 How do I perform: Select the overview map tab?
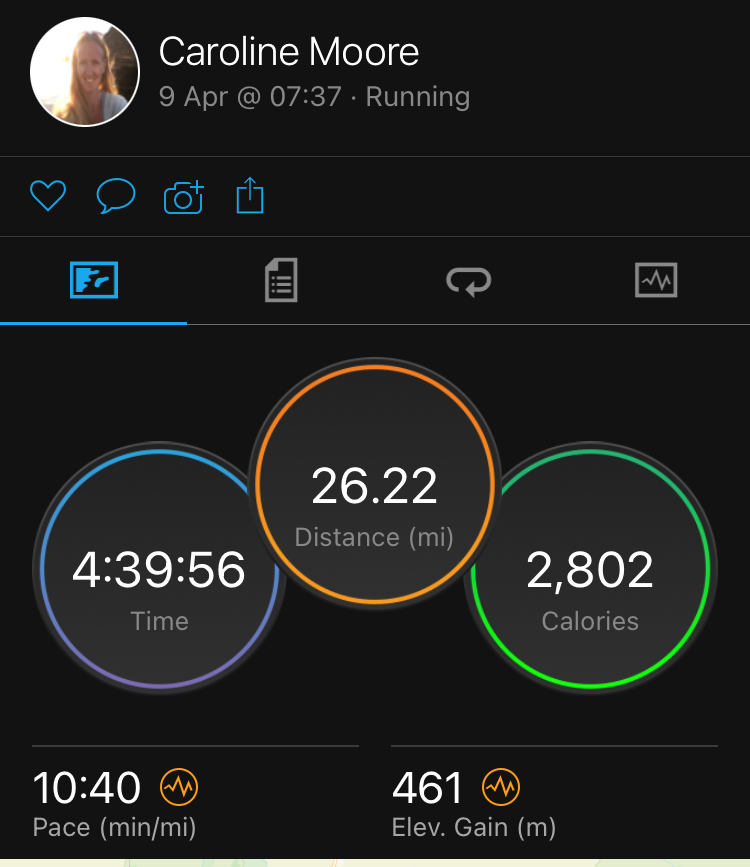click(94, 281)
